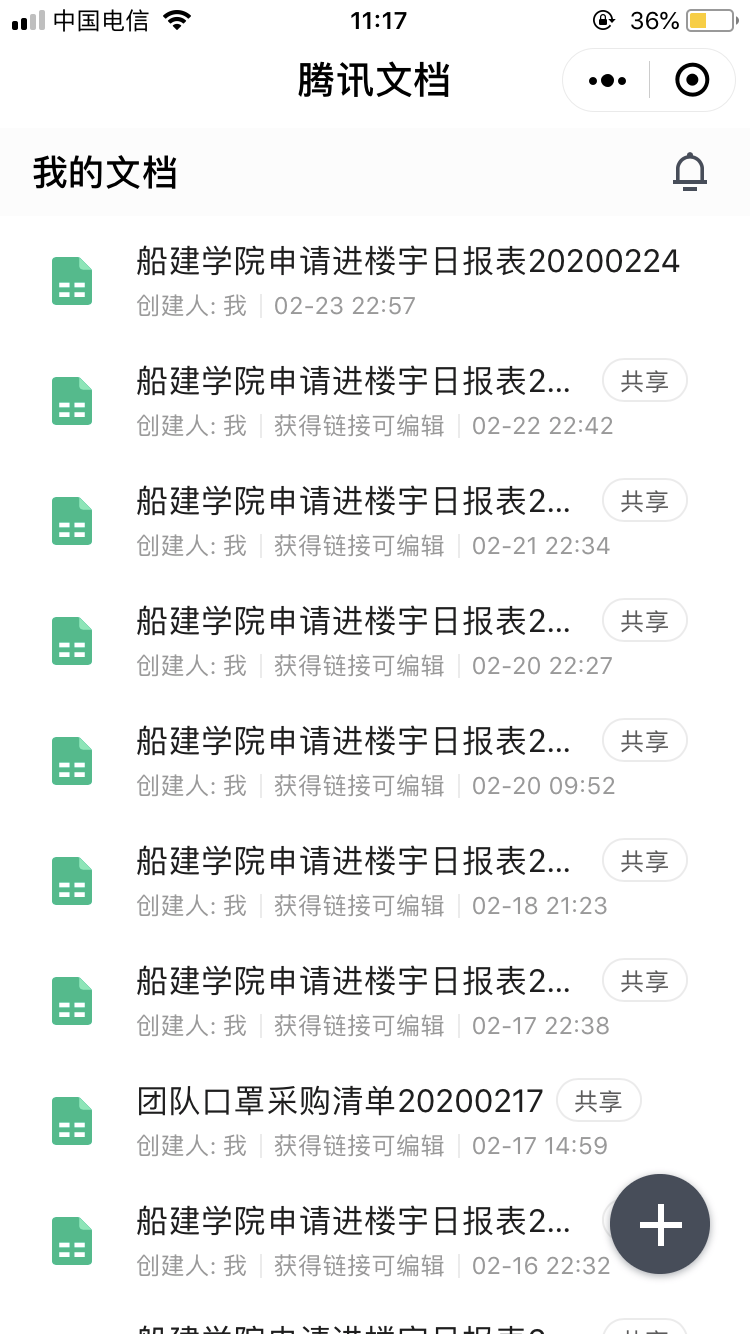
Task: Select the document icon beside the 02-18 21:23 file
Action: 71,881
